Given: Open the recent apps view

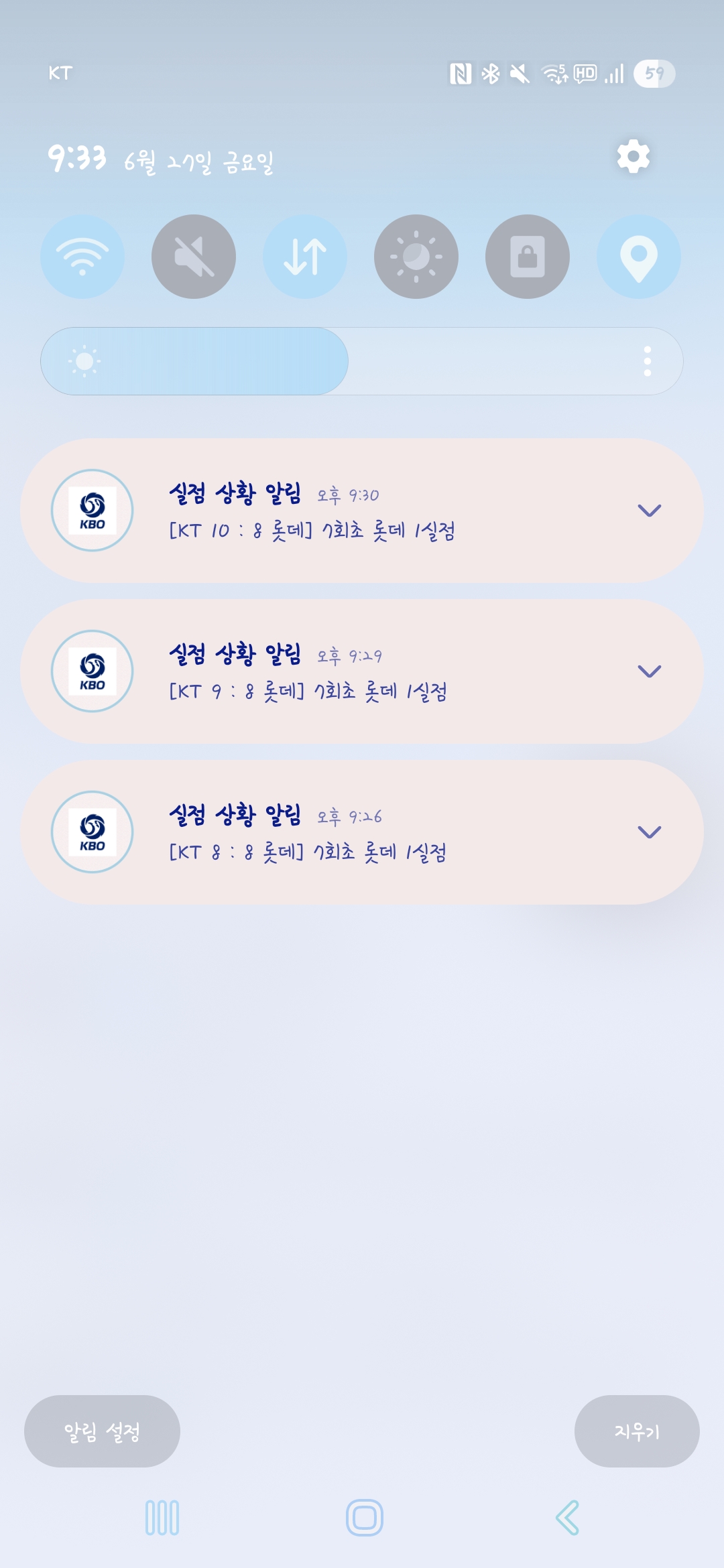Looking at the screenshot, I should point(162,1518).
